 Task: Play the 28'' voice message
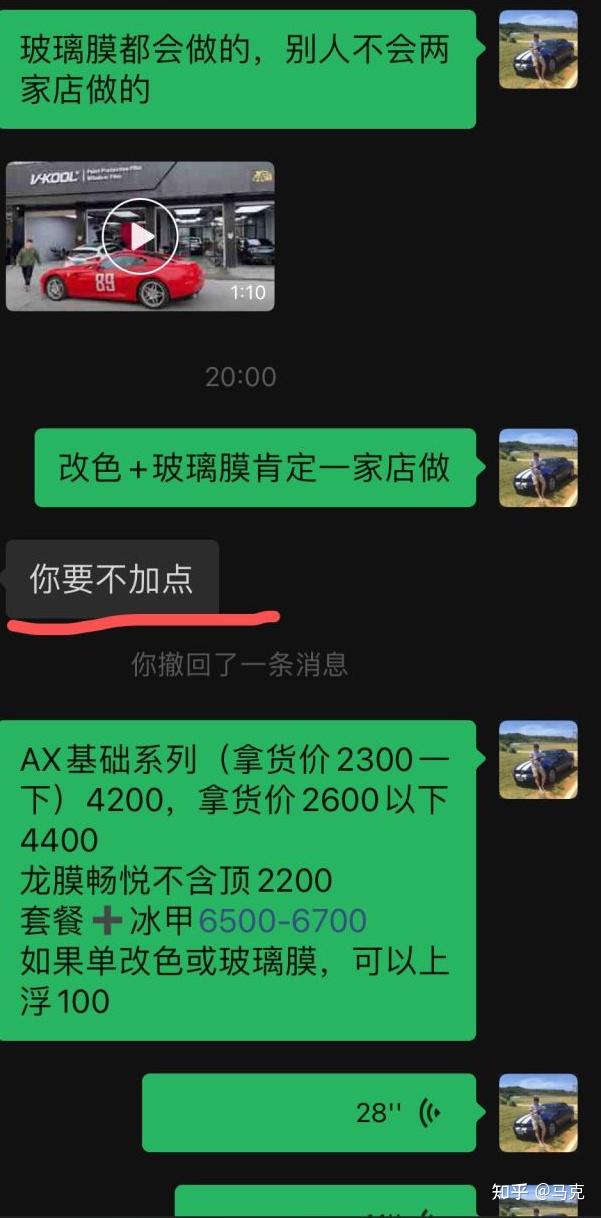309,1112
